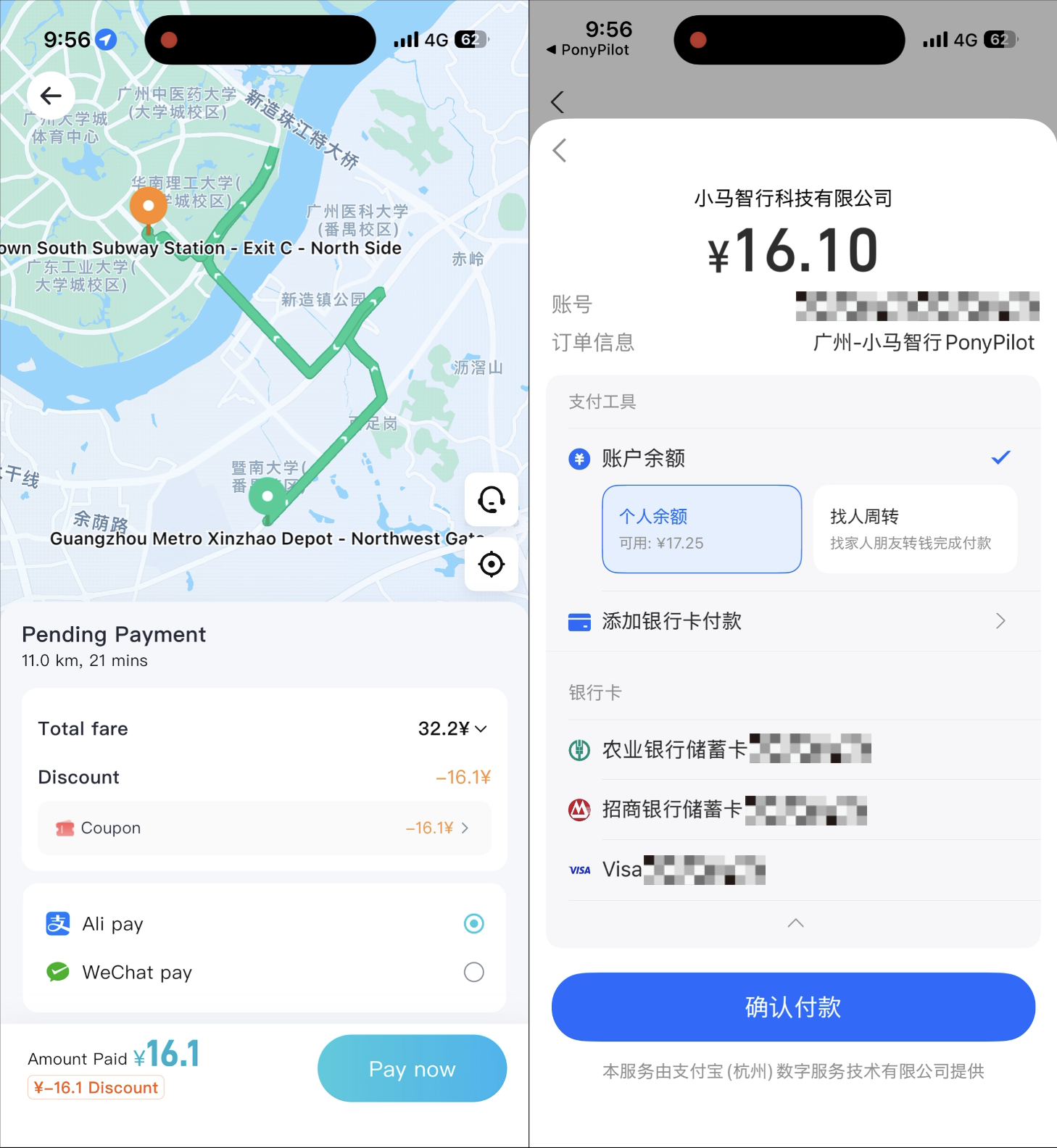Image resolution: width=1057 pixels, height=1148 pixels.
Task: Open the customer support headset icon
Action: pyautogui.click(x=492, y=500)
